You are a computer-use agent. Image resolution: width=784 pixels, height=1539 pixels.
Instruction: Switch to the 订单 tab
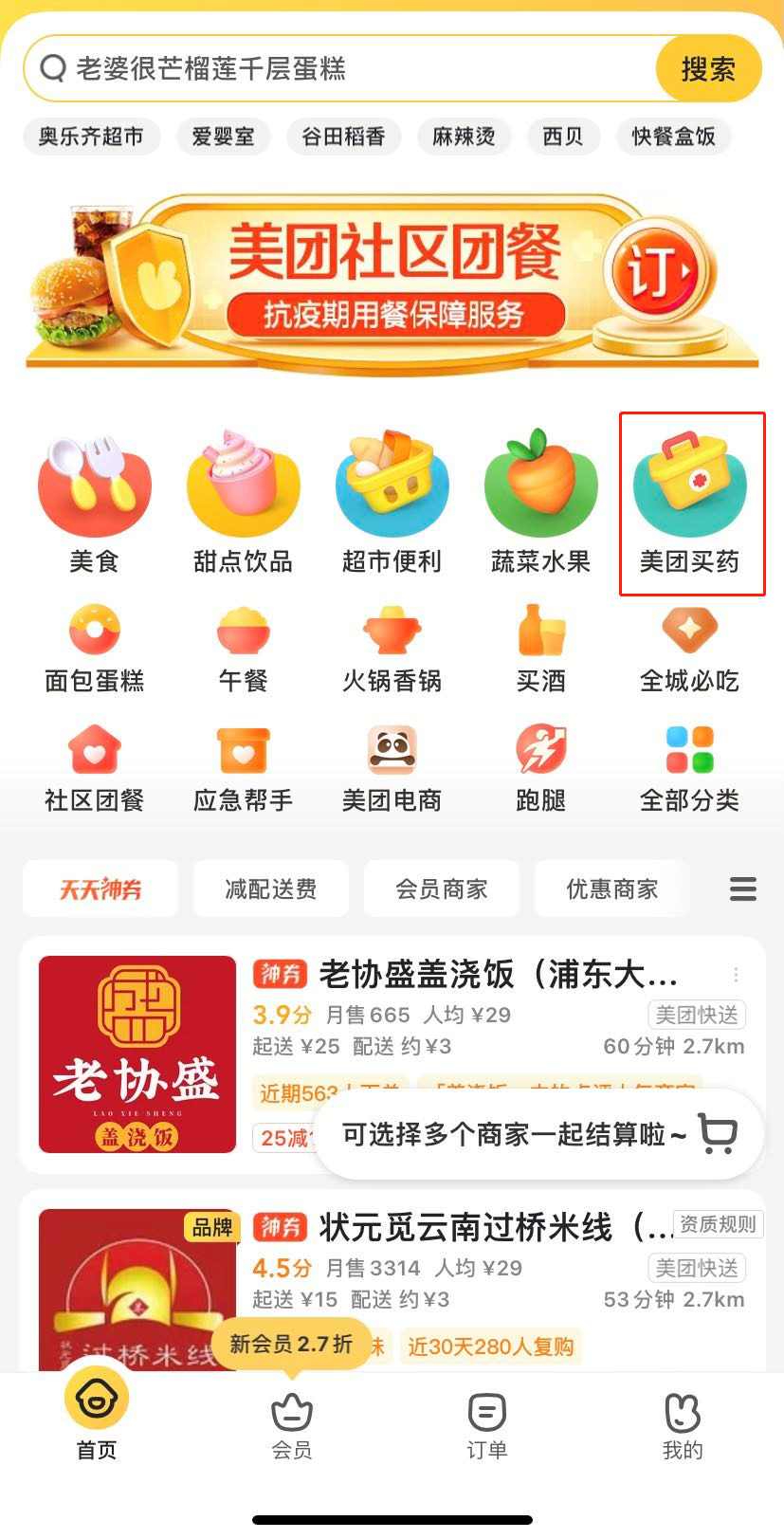coord(487,1424)
